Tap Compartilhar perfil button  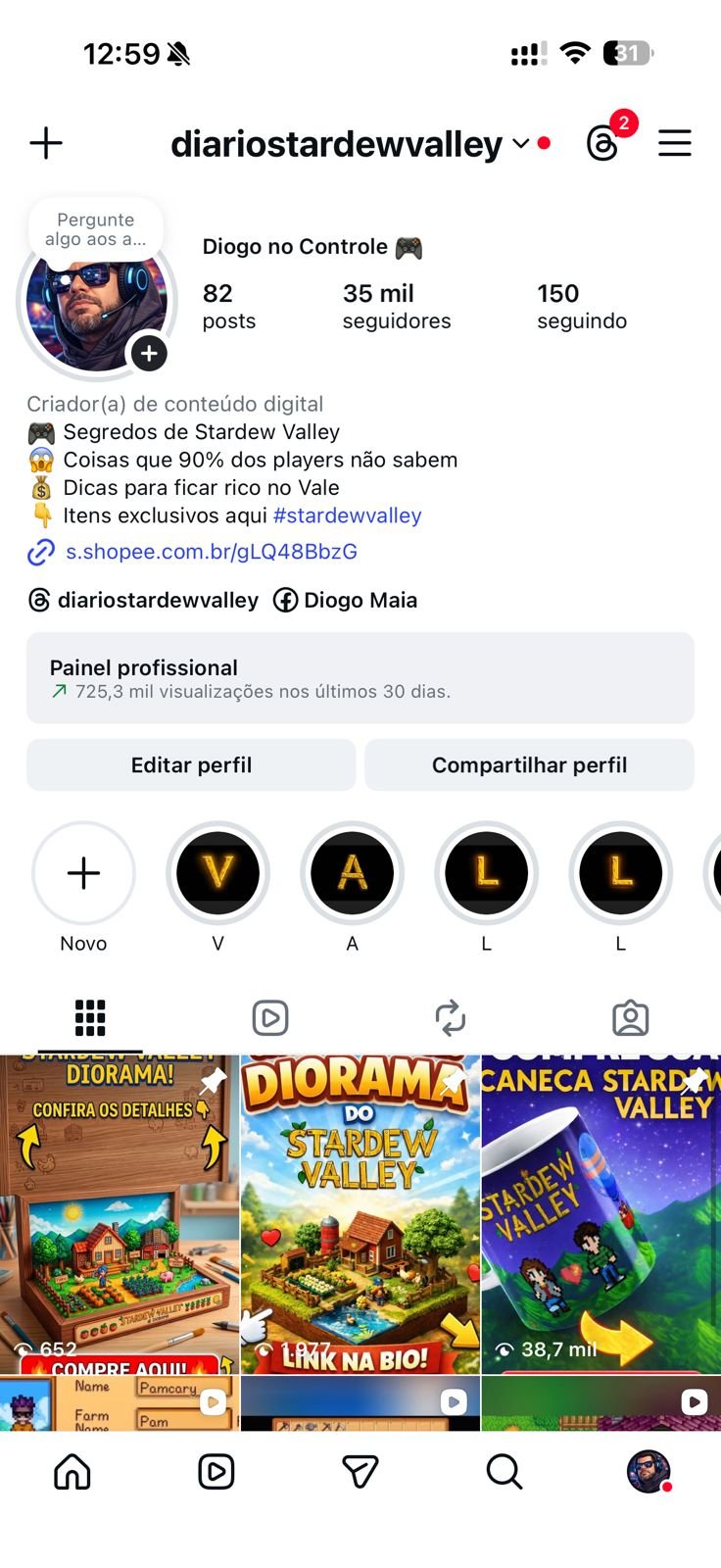click(529, 765)
